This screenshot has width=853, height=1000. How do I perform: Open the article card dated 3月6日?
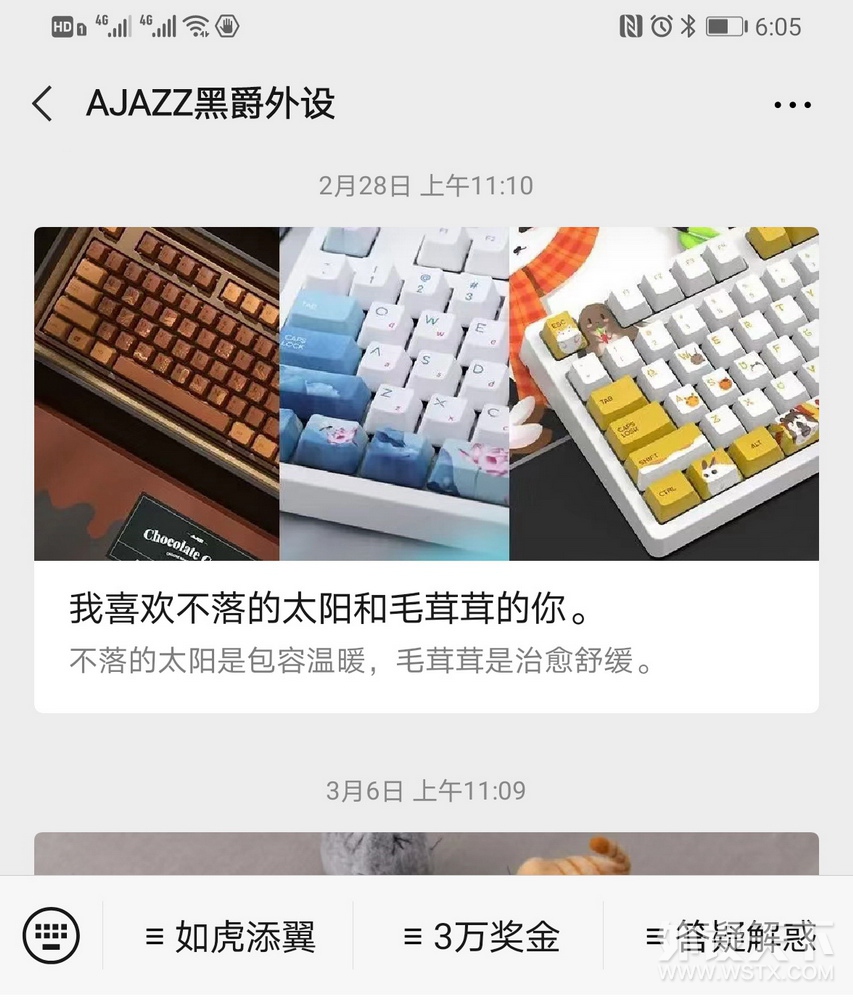tap(426, 854)
